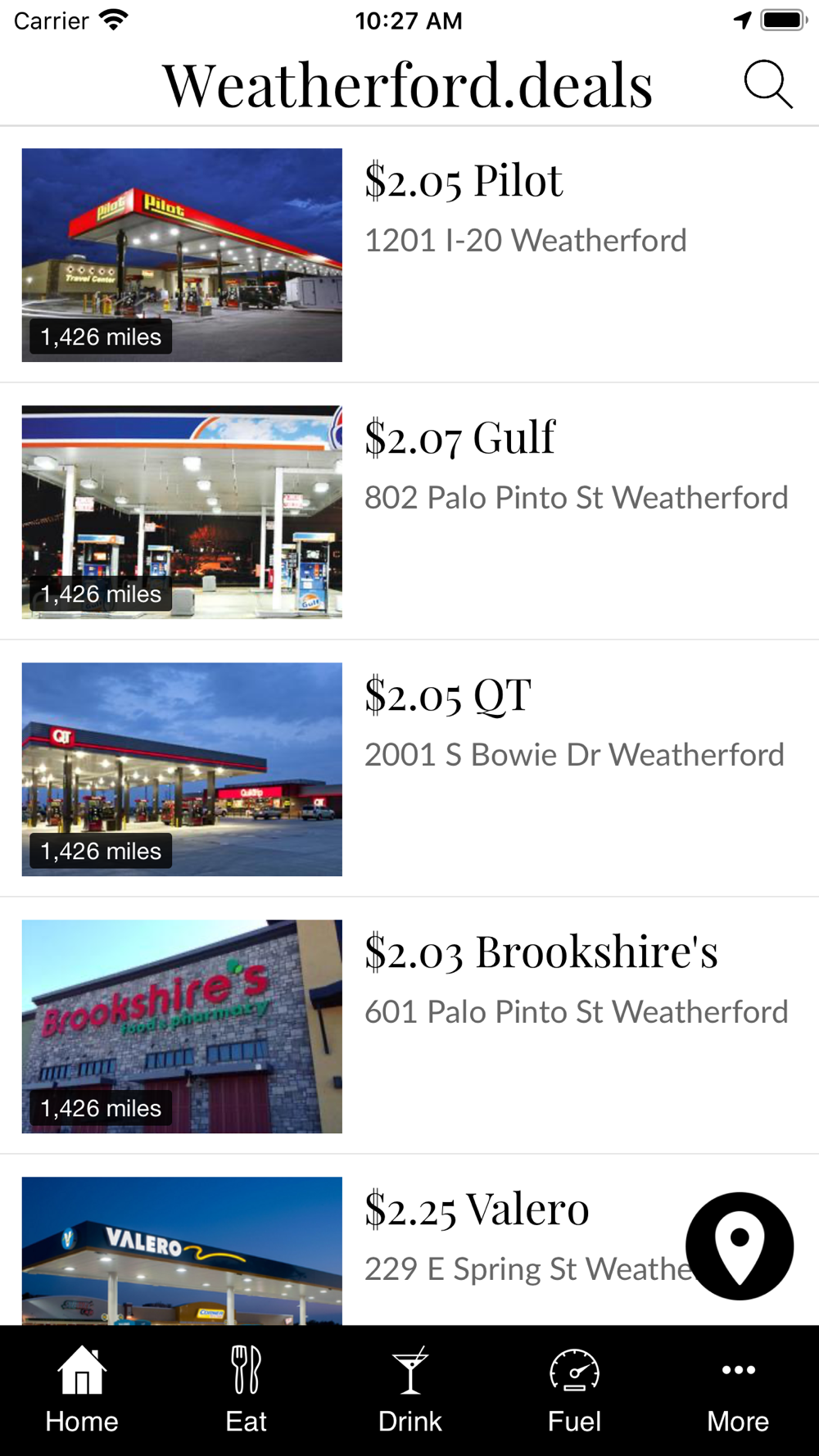Open the $2.05 Pilot listing
The image size is (819, 1456).
coord(464,181)
